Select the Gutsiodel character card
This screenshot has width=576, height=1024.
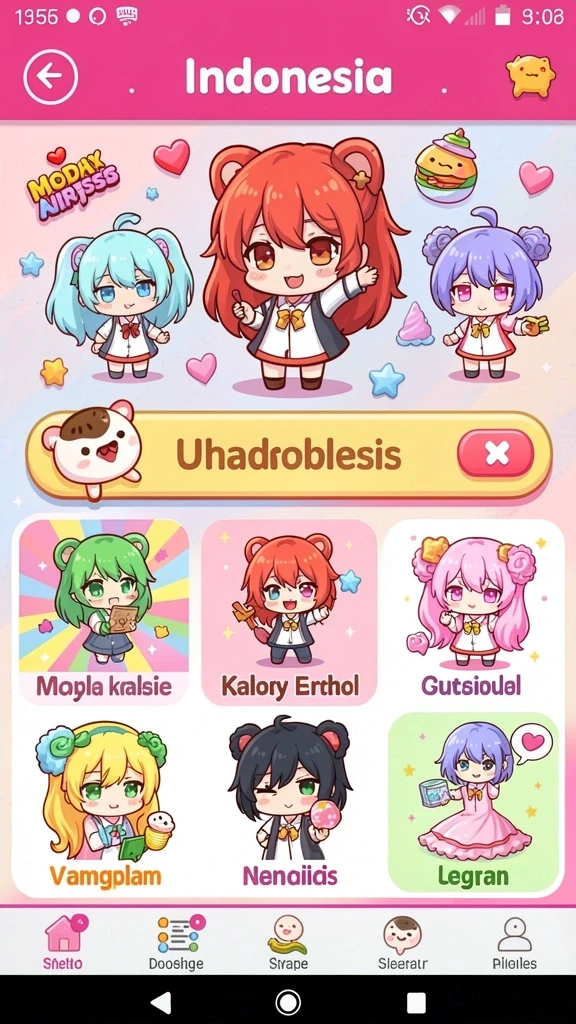pyautogui.click(x=472, y=613)
